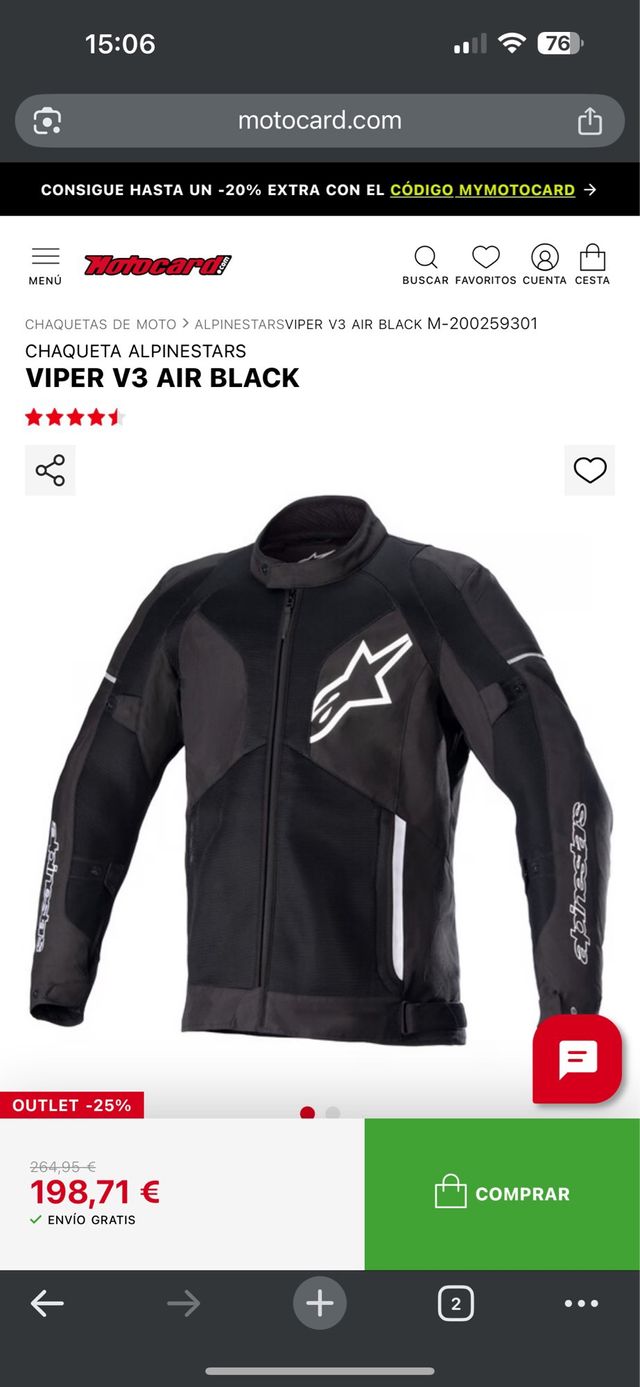The image size is (640, 1387).
Task: Open the Cesta shopping basket
Action: (x=592, y=265)
